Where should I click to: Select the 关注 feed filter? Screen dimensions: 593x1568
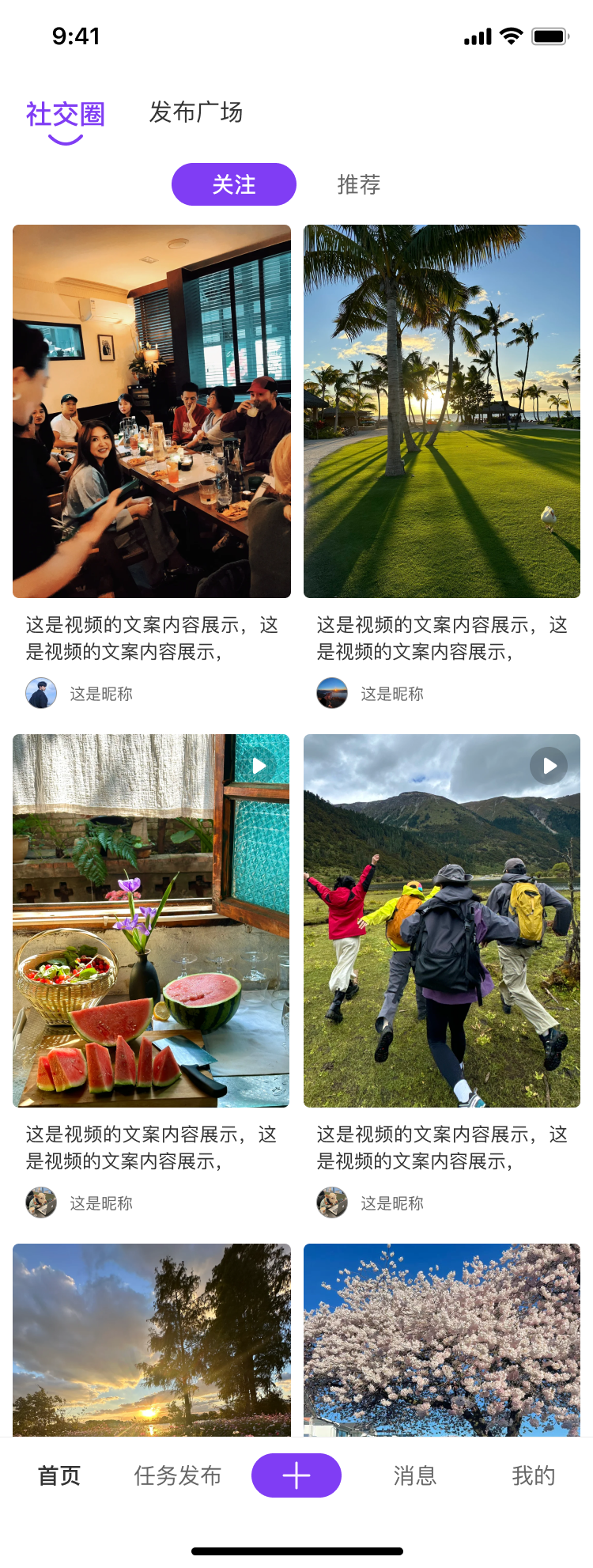(x=234, y=184)
